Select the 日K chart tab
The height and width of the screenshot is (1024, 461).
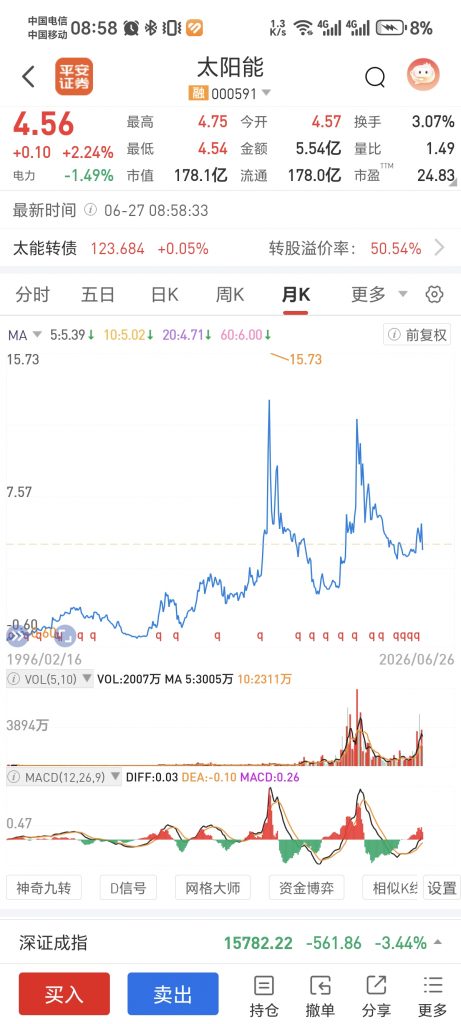tap(165, 295)
